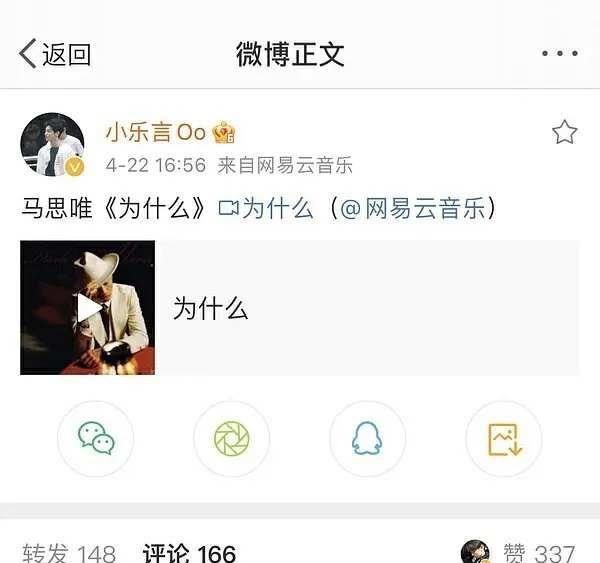Screen dimensions: 600x563
Task: Open the 小乐言Oo username link
Action: tap(156, 132)
